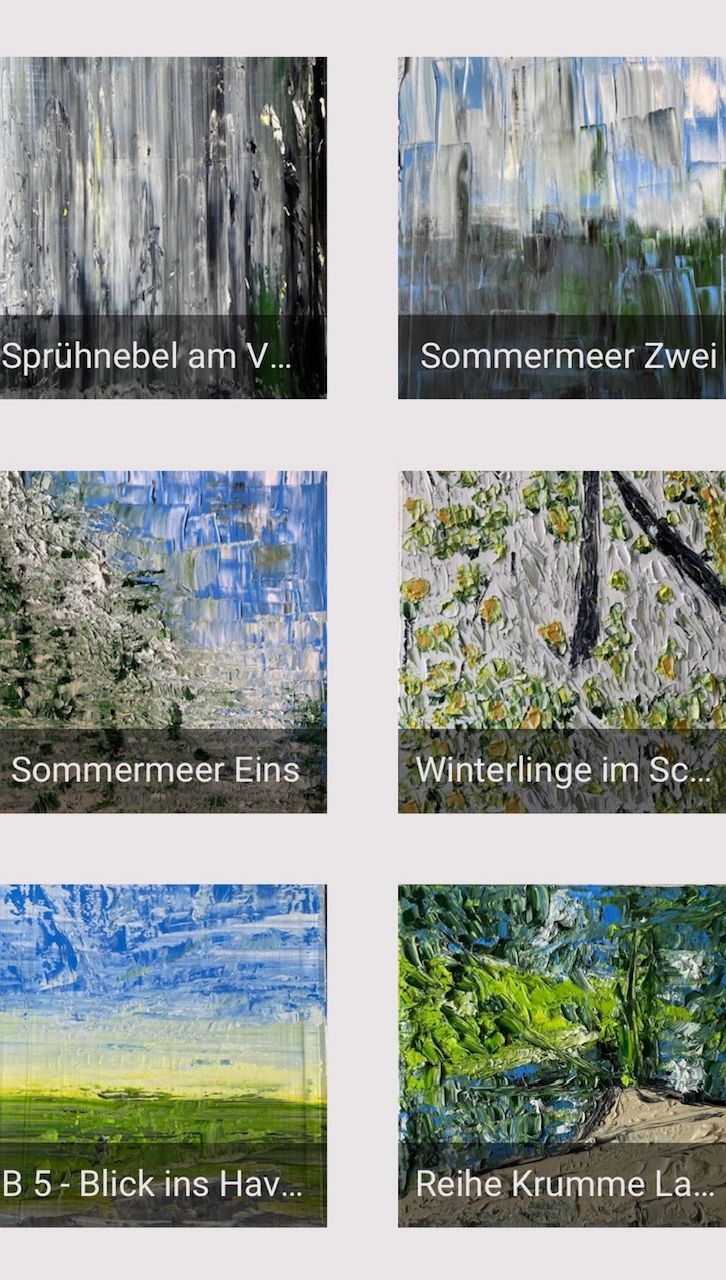Tap the B 5 - Blick ins Hav... tile
726x1280 pixels.
click(x=162, y=1054)
